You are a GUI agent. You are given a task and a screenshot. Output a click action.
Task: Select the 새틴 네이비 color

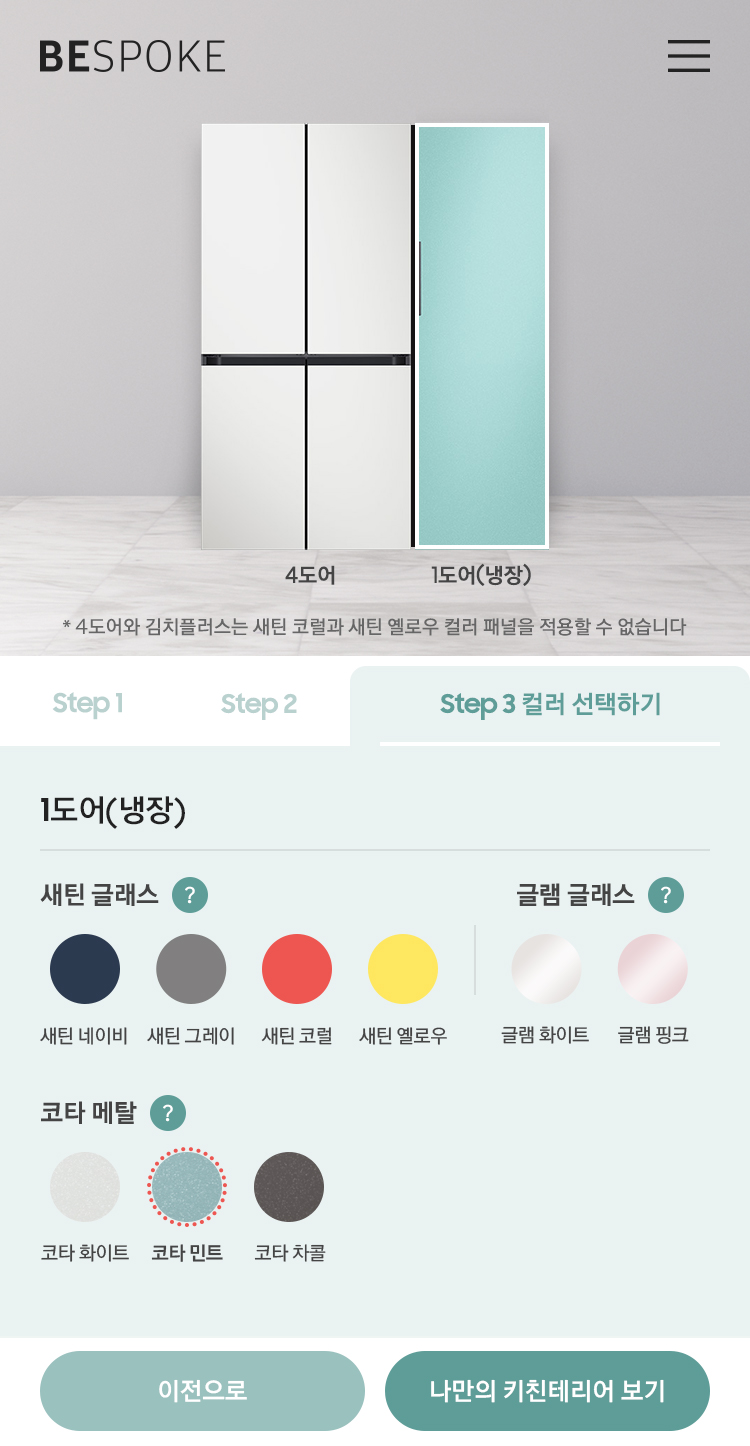point(85,969)
